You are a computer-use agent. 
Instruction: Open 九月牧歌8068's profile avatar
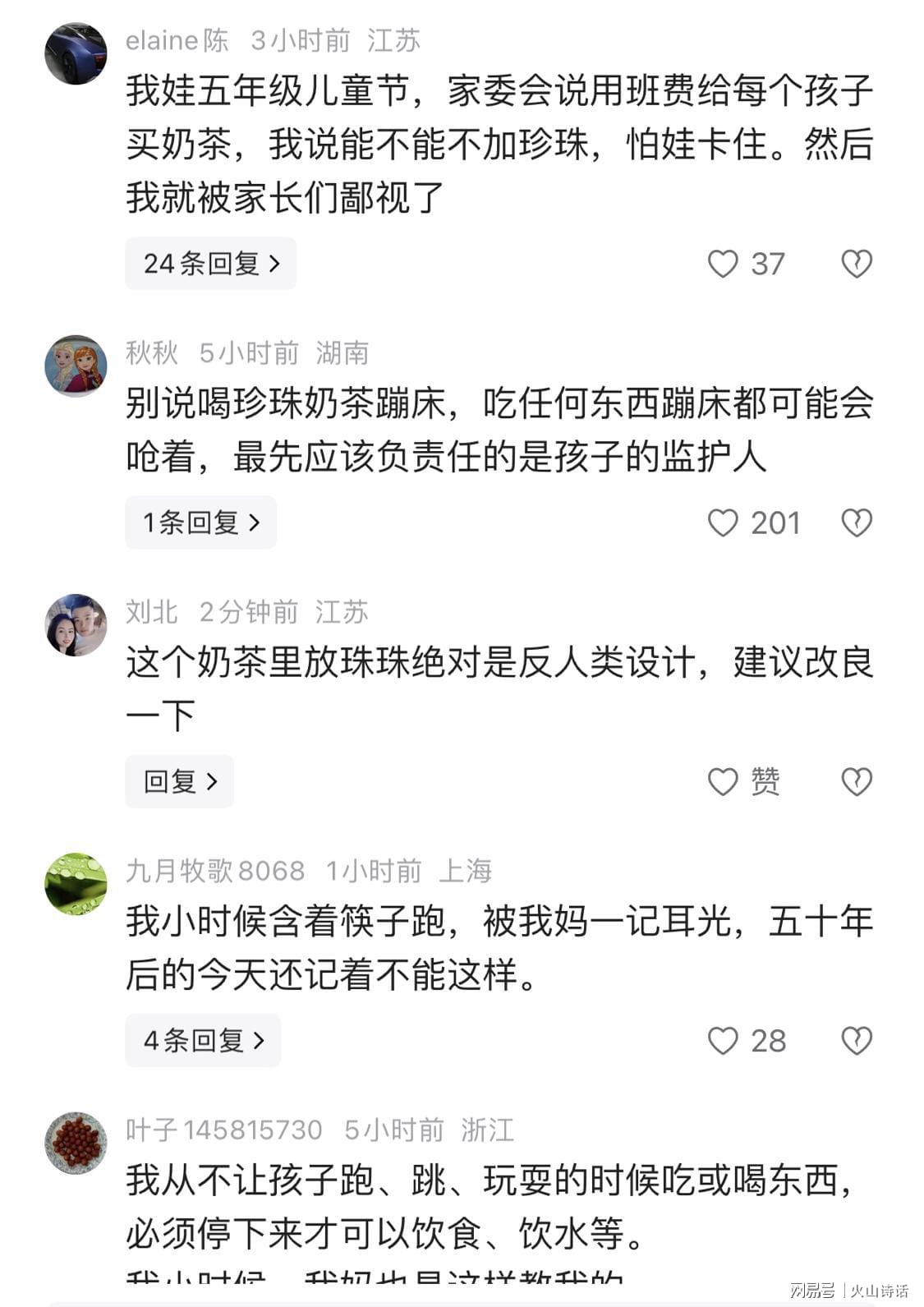tap(76, 884)
